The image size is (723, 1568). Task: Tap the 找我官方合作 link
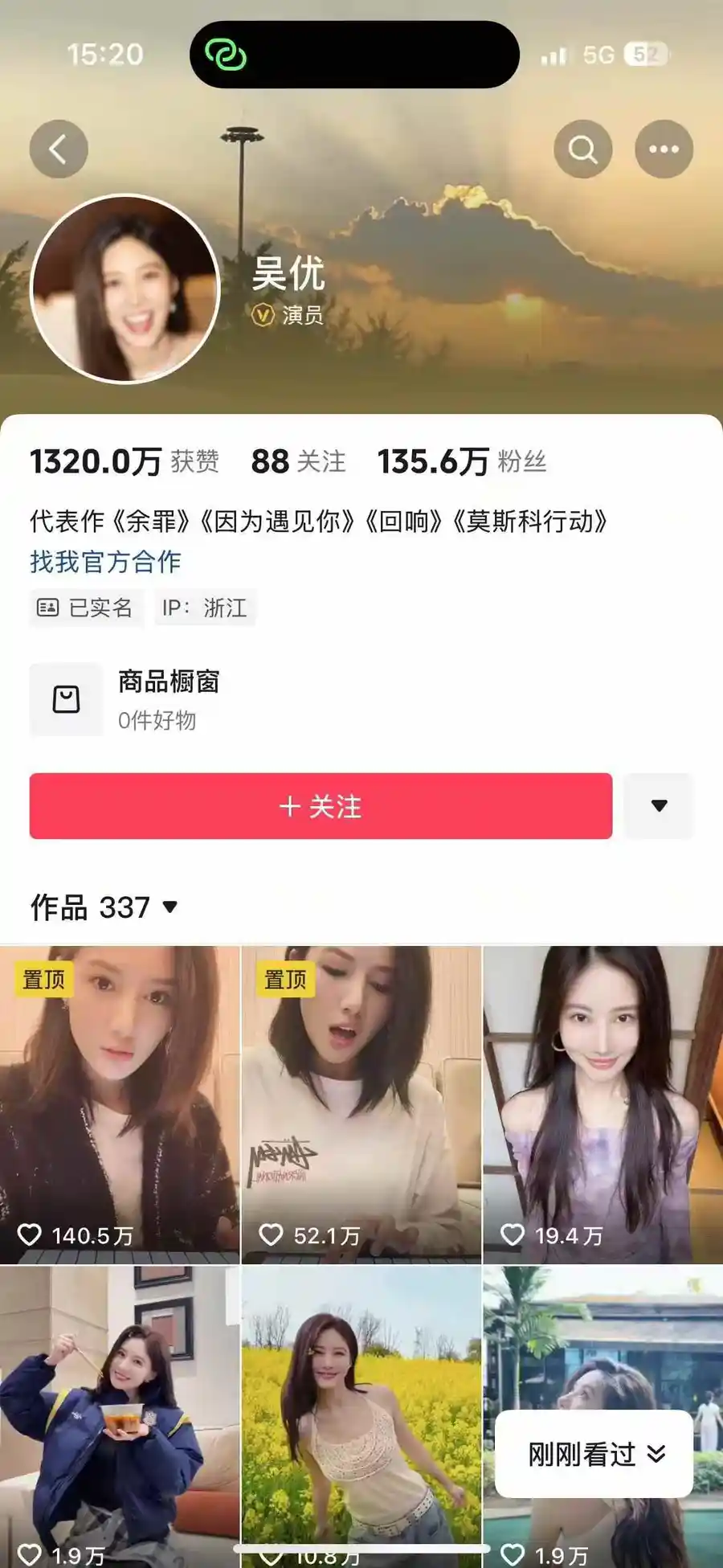pyautogui.click(x=105, y=561)
